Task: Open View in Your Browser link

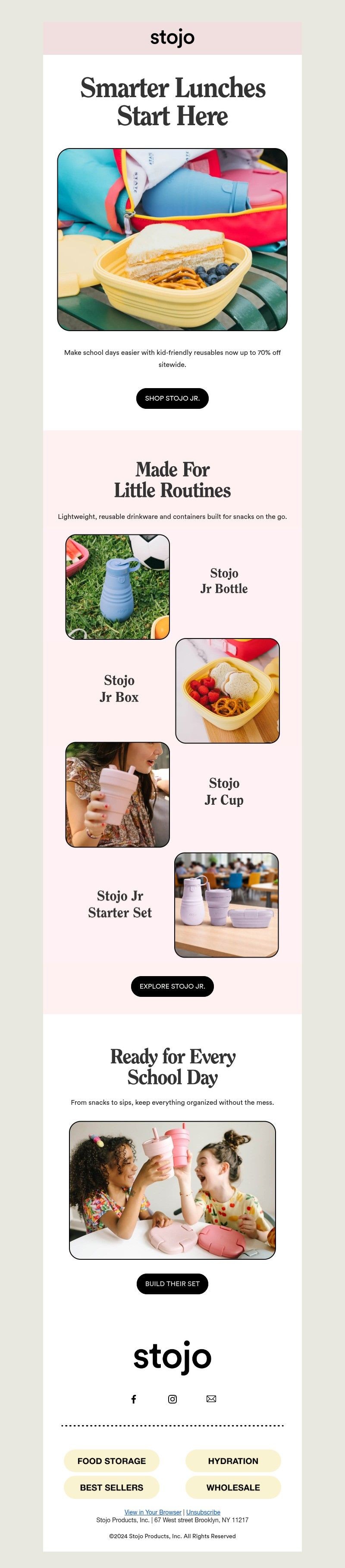Action: [153, 1512]
